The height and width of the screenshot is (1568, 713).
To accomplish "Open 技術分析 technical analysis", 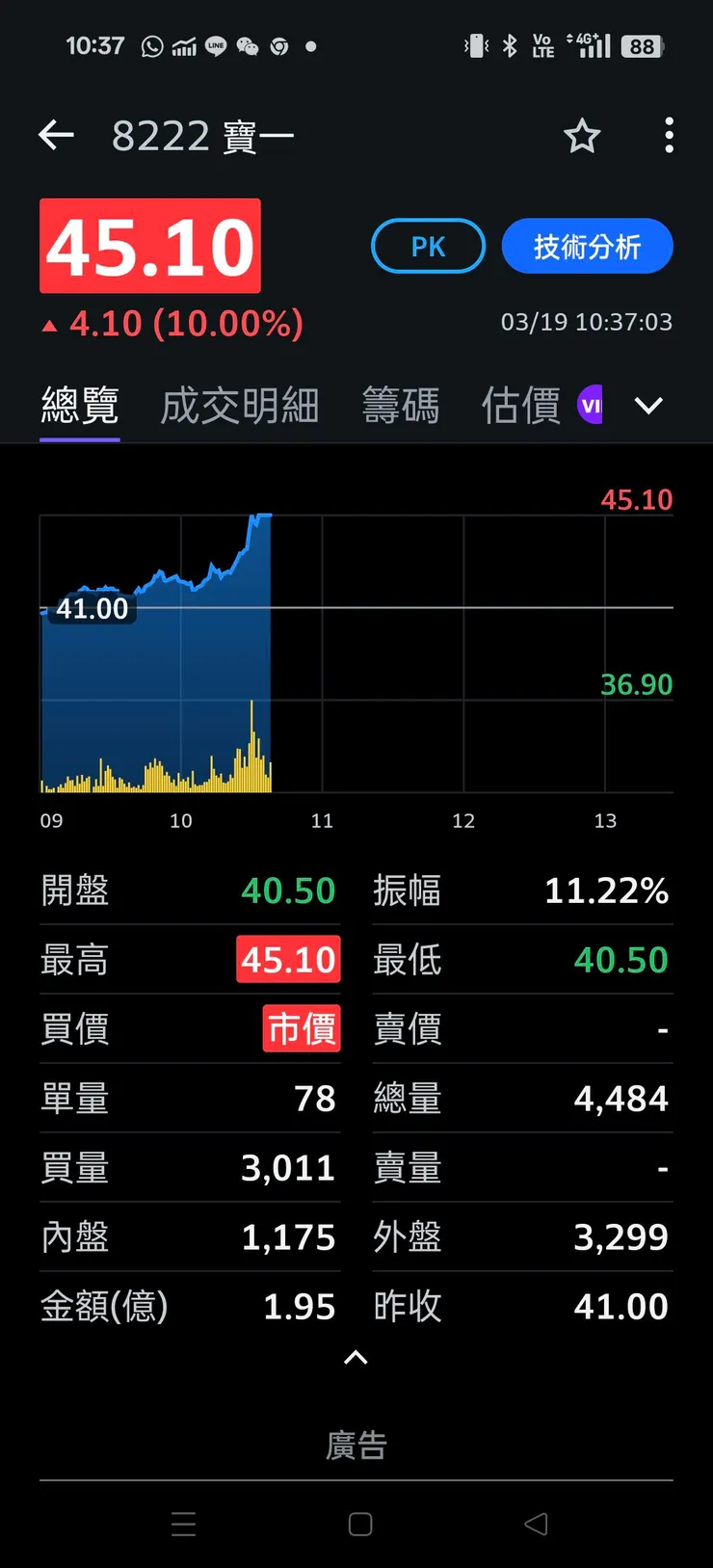I will coord(587,246).
